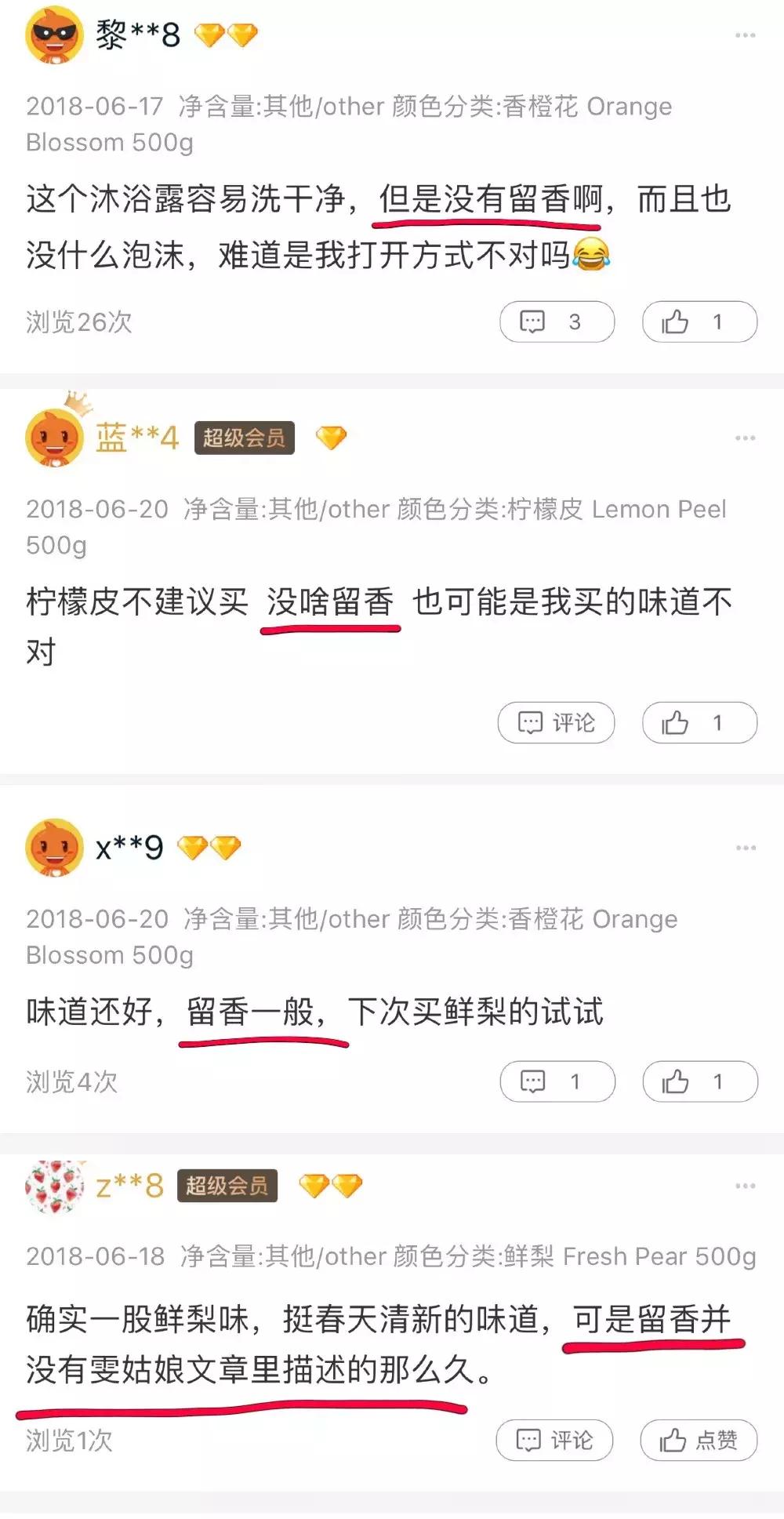Image resolution: width=784 pixels, height=1519 pixels.
Task: Like x**9's Orange Blossom review
Action: (700, 1081)
